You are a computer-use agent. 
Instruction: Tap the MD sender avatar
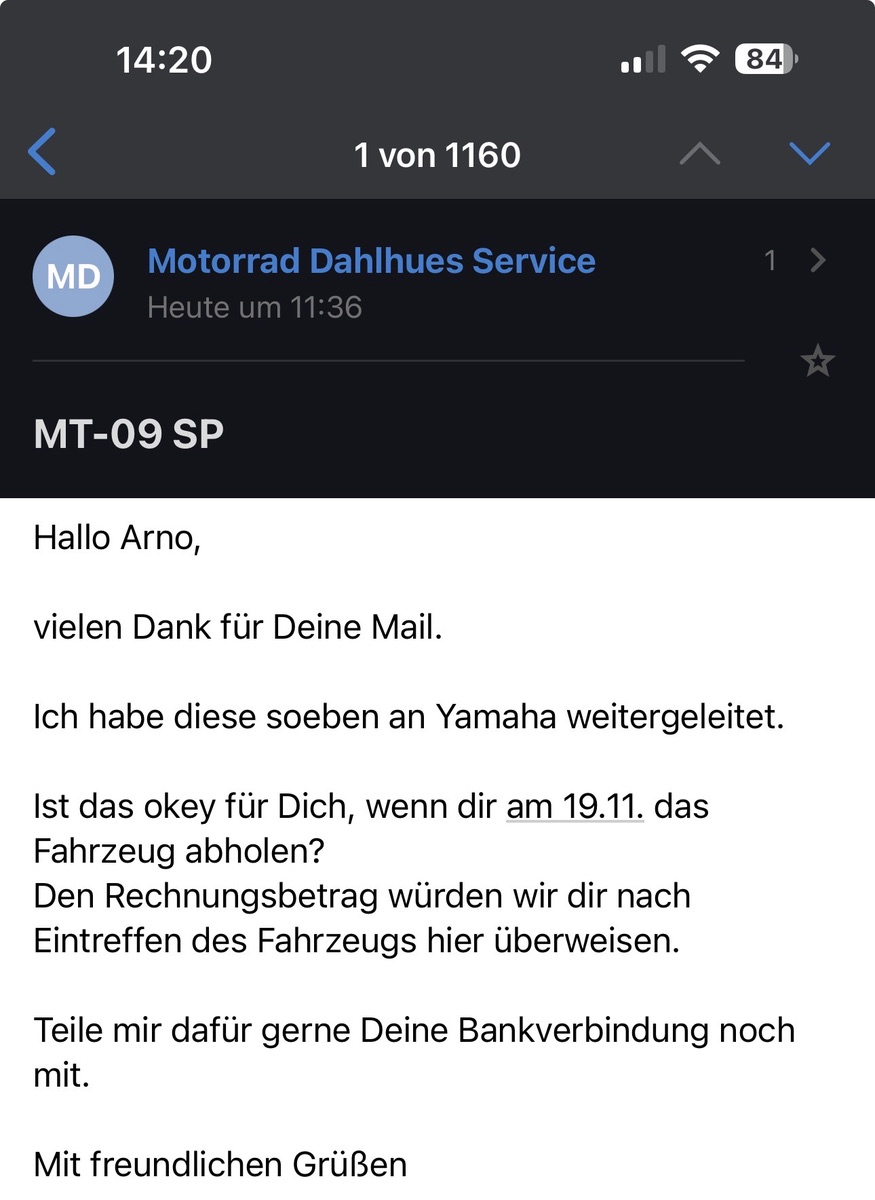[73, 277]
